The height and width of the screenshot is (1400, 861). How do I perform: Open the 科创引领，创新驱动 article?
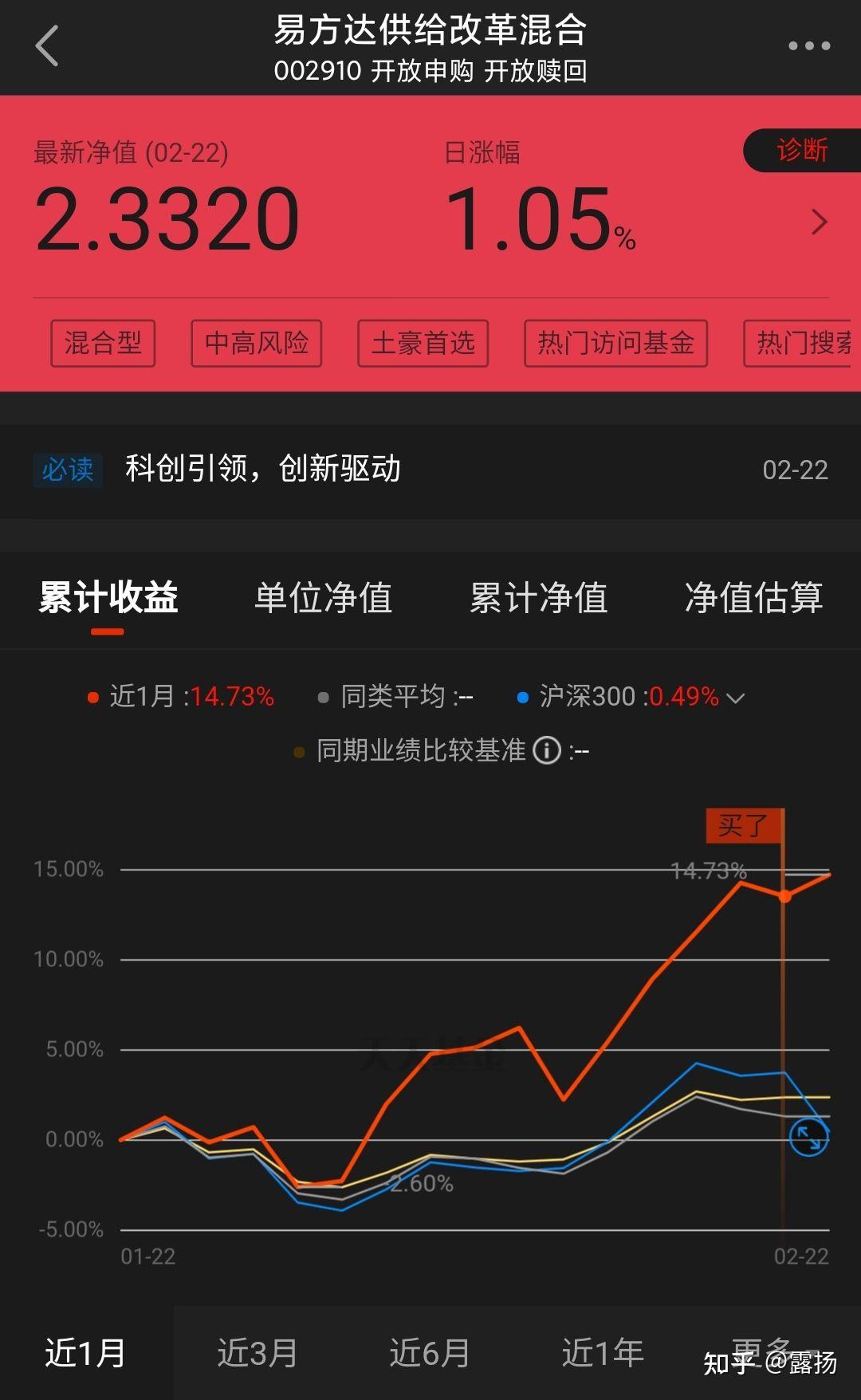point(263,470)
